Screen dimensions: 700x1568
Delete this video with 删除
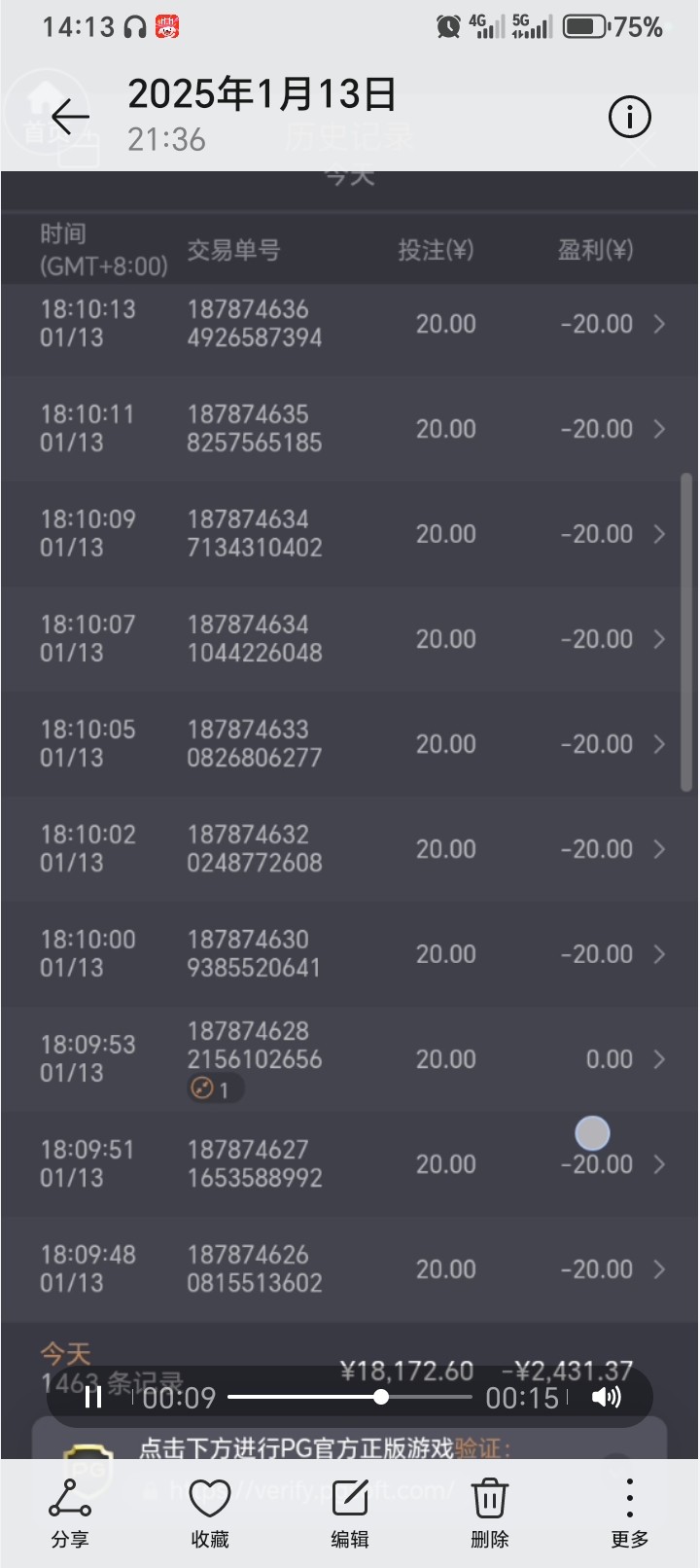pyautogui.click(x=489, y=1512)
